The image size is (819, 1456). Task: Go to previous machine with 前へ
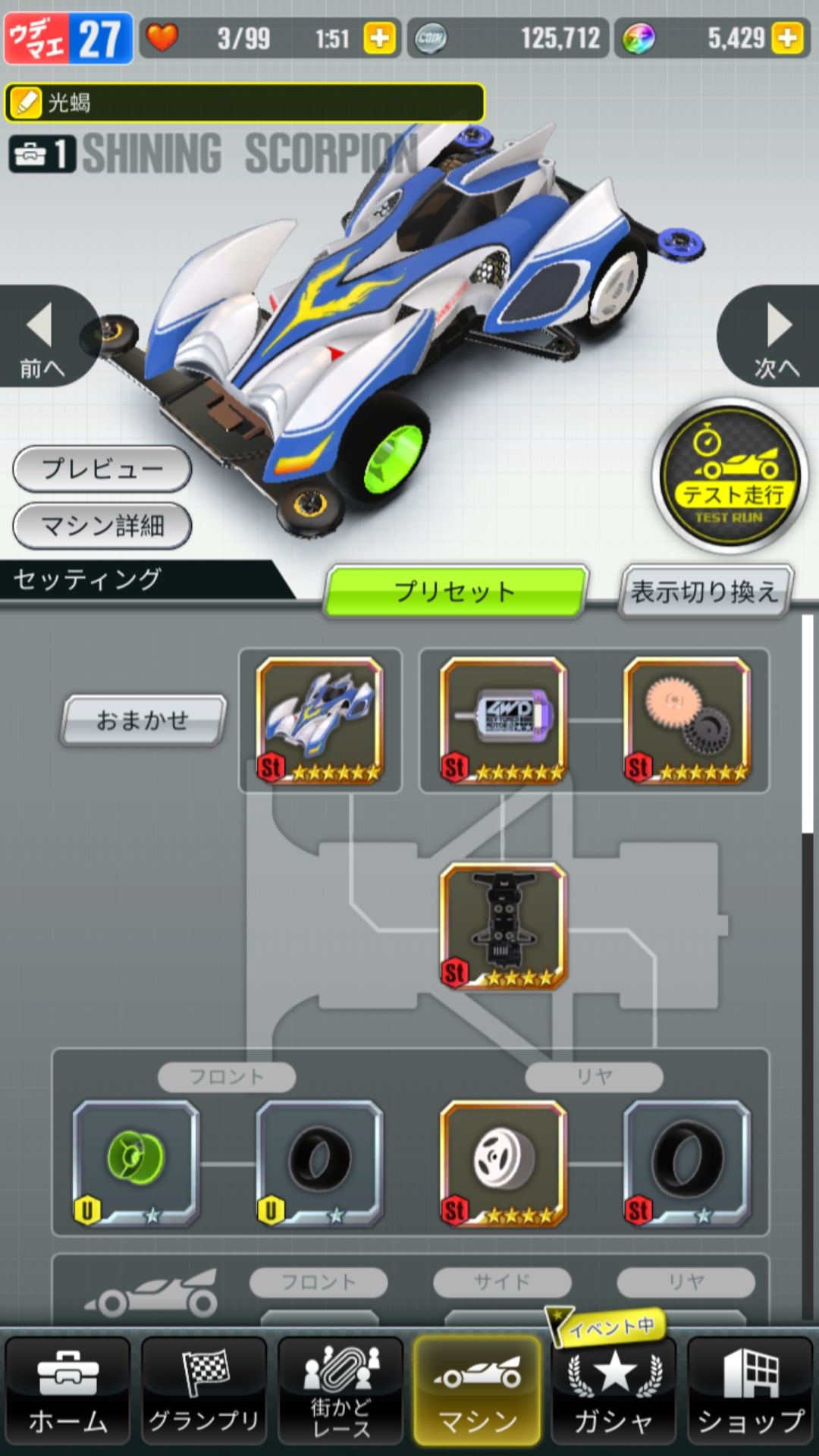pyautogui.click(x=42, y=337)
